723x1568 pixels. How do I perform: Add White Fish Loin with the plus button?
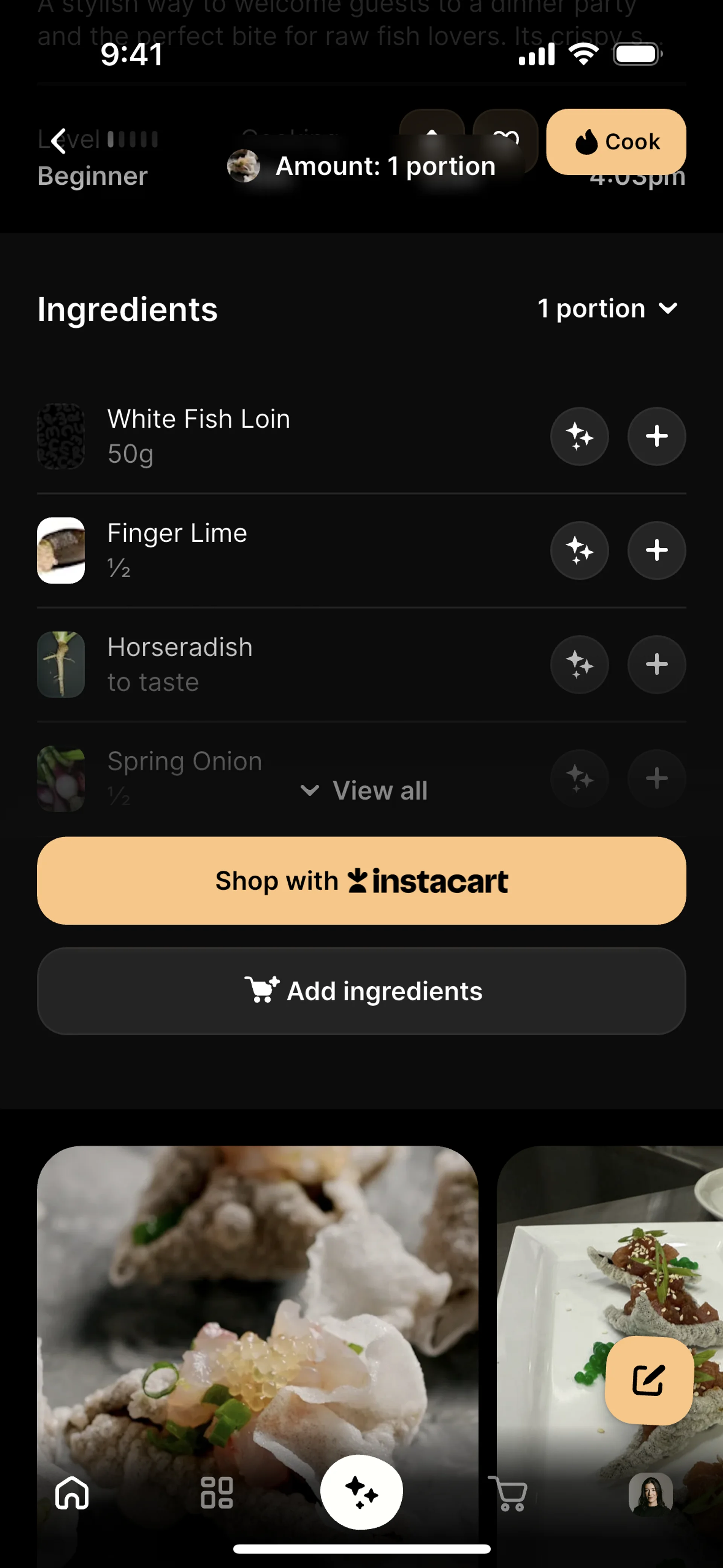click(657, 436)
